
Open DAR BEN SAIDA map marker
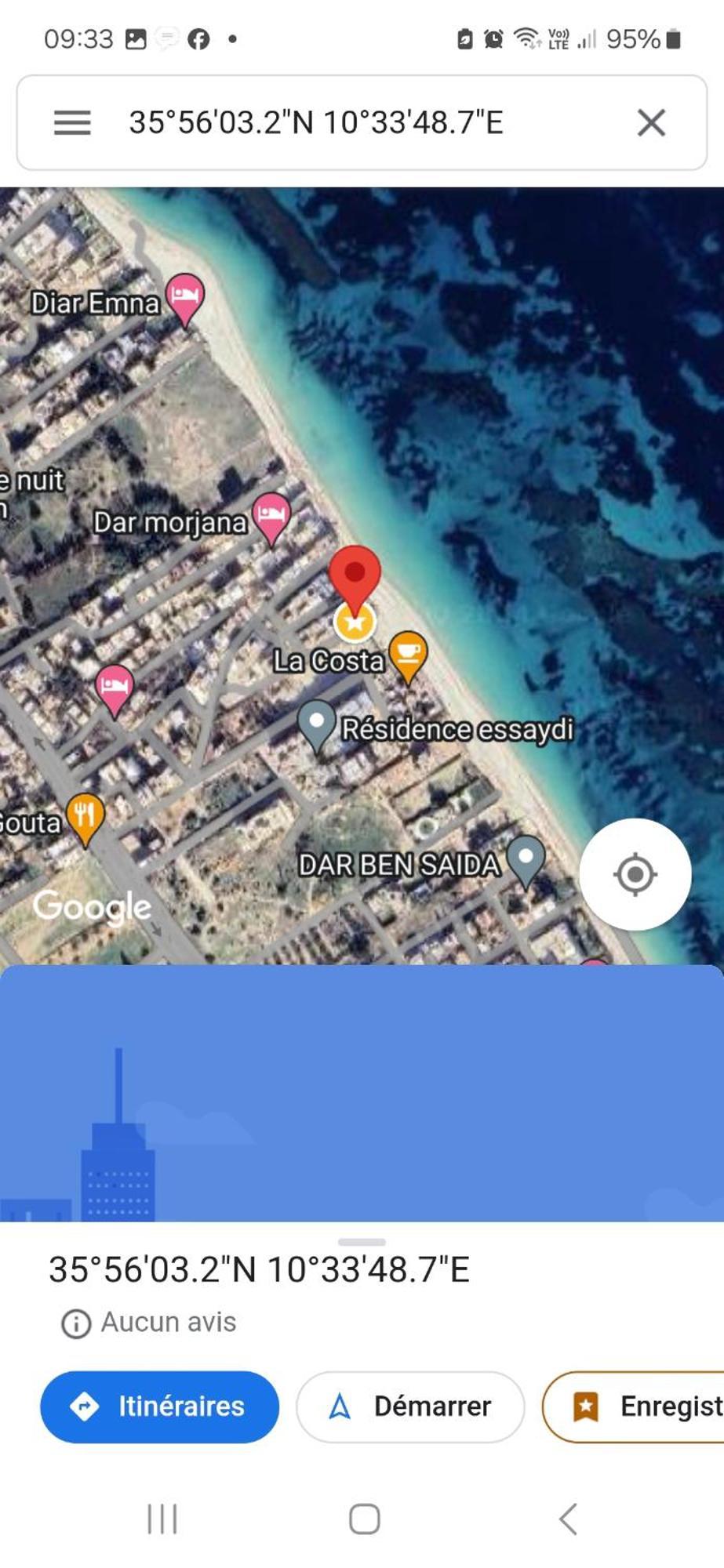pyautogui.click(x=526, y=861)
